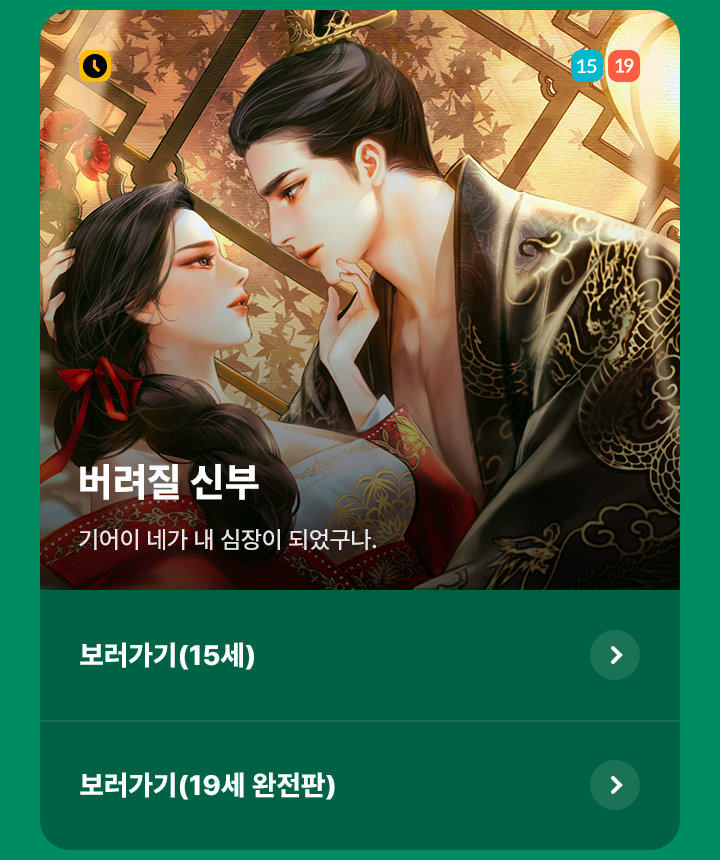Open the 버려질 신부 cover card
The width and height of the screenshot is (720, 860).
click(360, 300)
